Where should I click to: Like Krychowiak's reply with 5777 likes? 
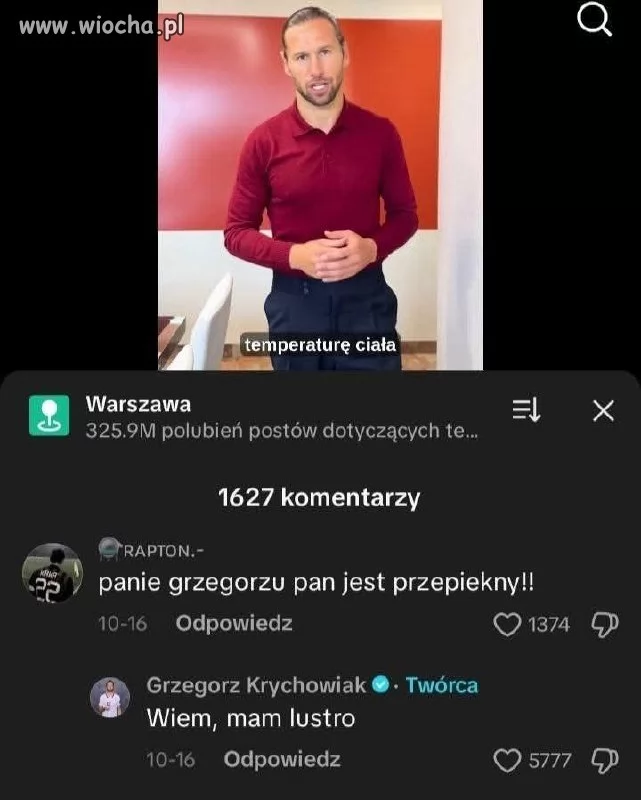click(509, 761)
